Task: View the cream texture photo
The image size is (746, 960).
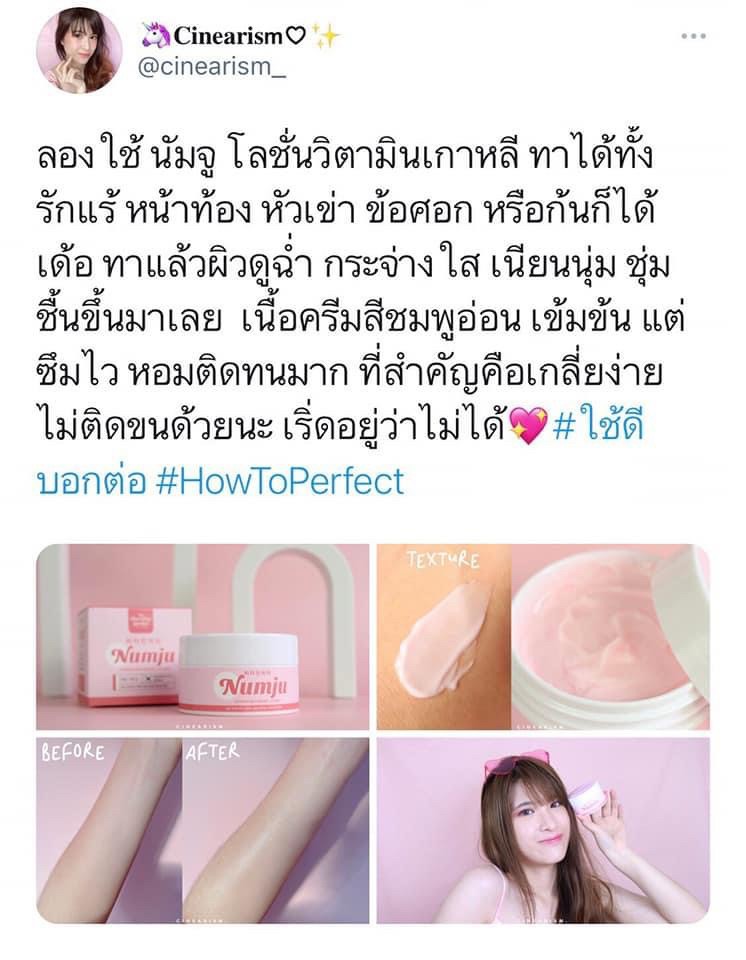Action: pos(543,636)
